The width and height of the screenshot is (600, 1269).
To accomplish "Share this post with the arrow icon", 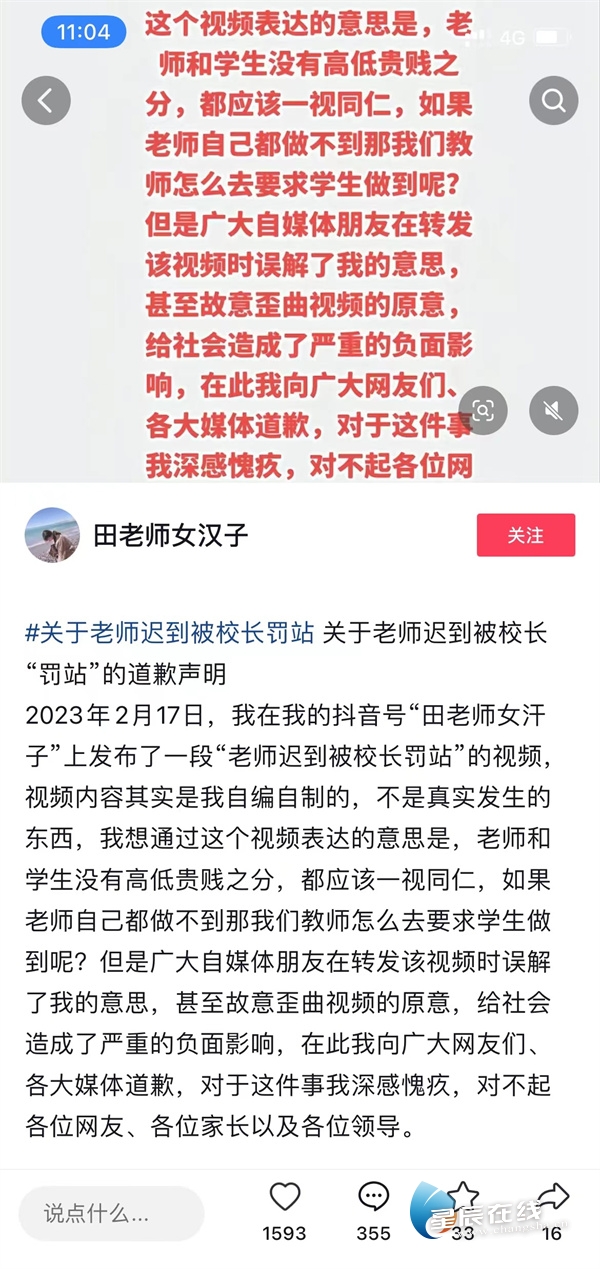I will click(x=552, y=1198).
